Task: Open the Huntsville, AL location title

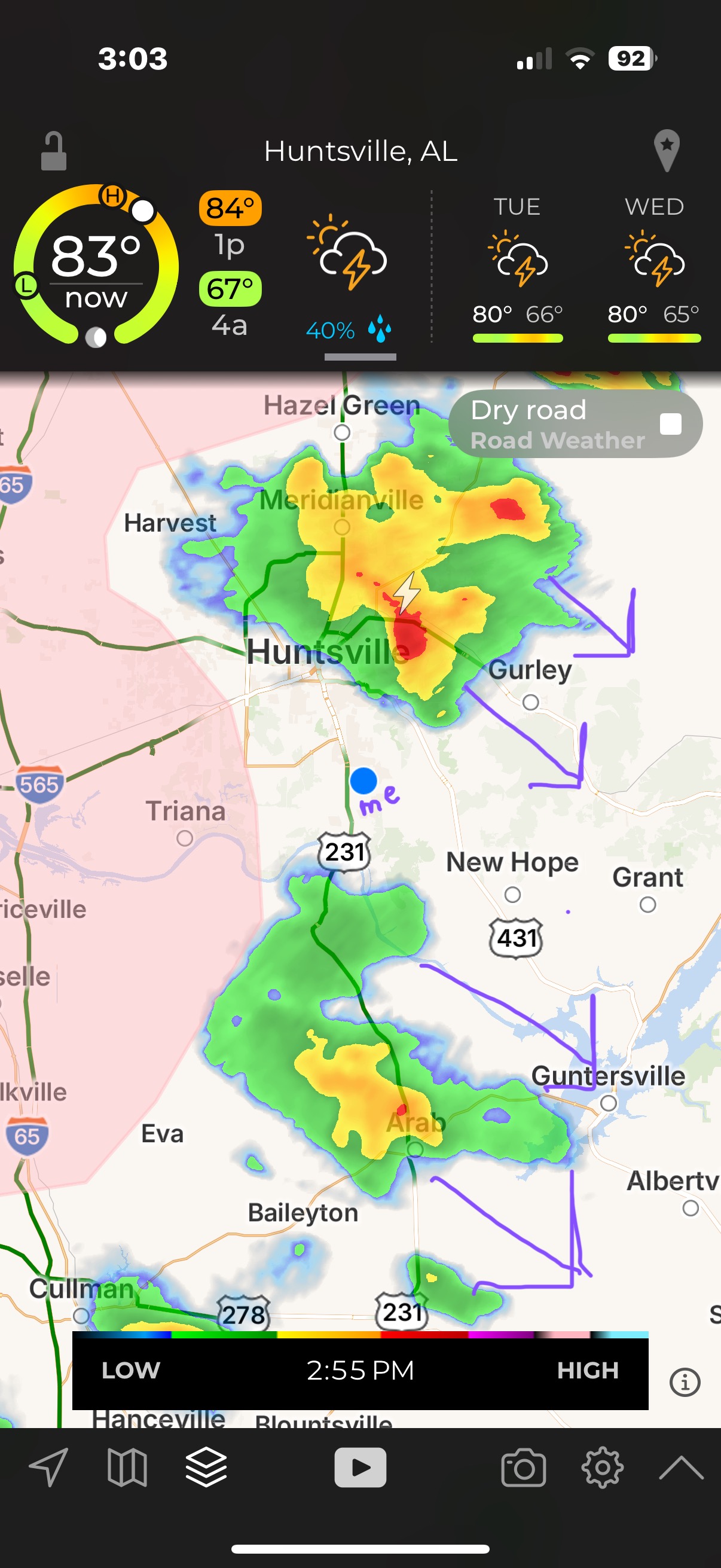Action: [x=360, y=151]
